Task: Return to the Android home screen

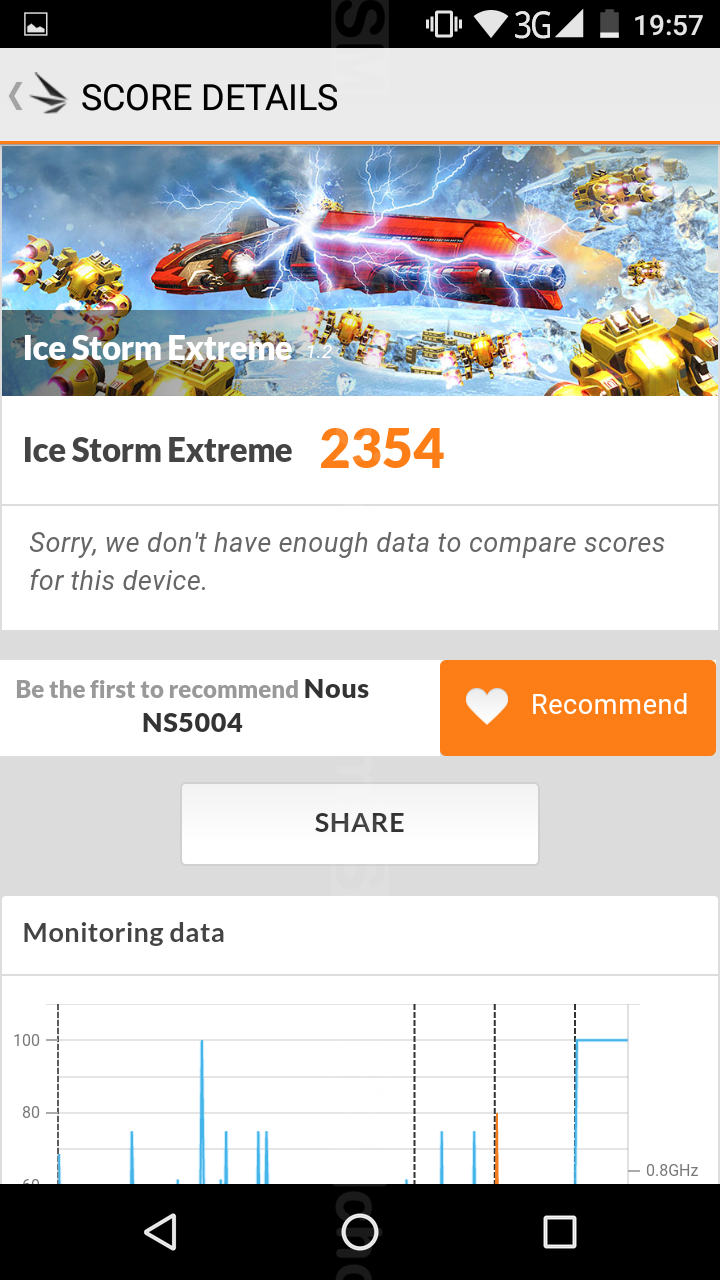Action: 360,1232
